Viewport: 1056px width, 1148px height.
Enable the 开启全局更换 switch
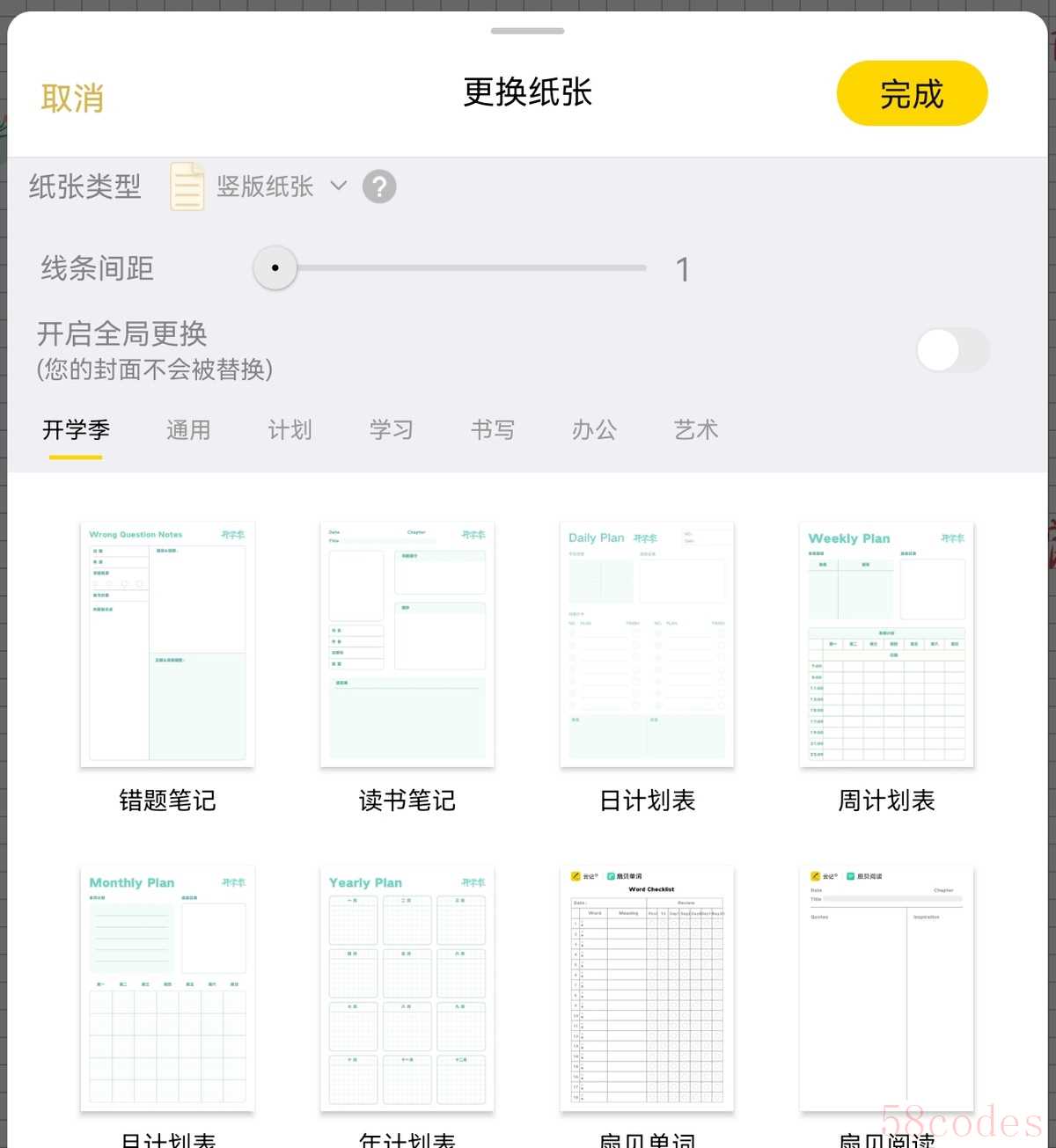pyautogui.click(x=952, y=350)
